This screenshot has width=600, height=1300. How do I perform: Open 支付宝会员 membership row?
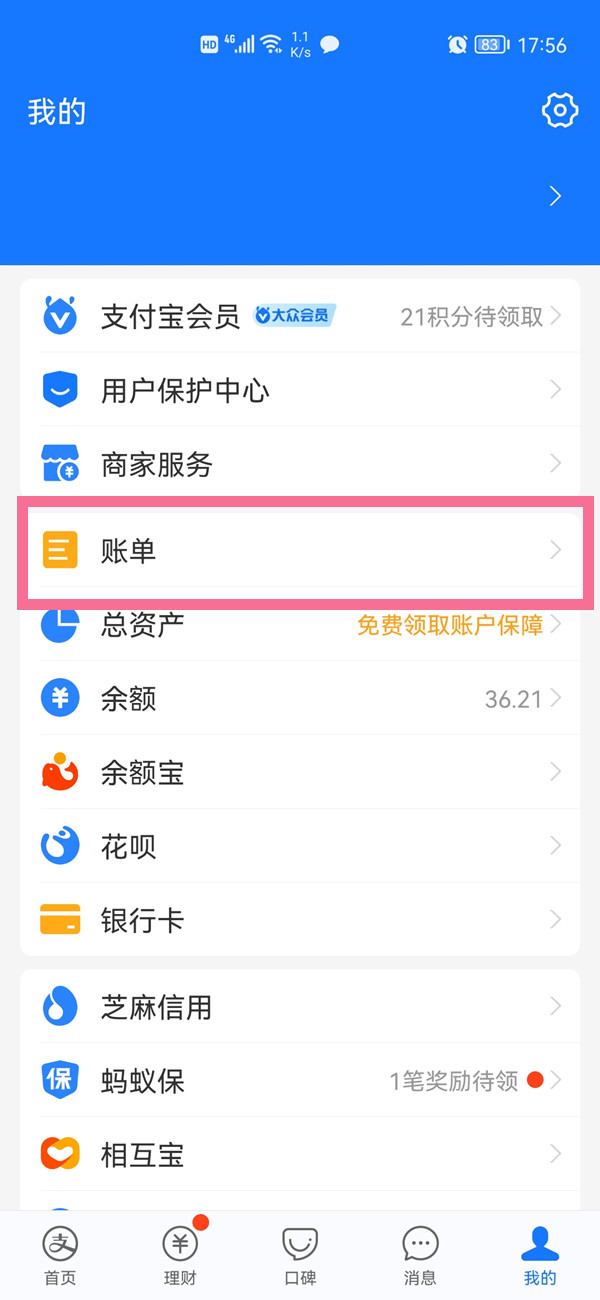coord(300,317)
